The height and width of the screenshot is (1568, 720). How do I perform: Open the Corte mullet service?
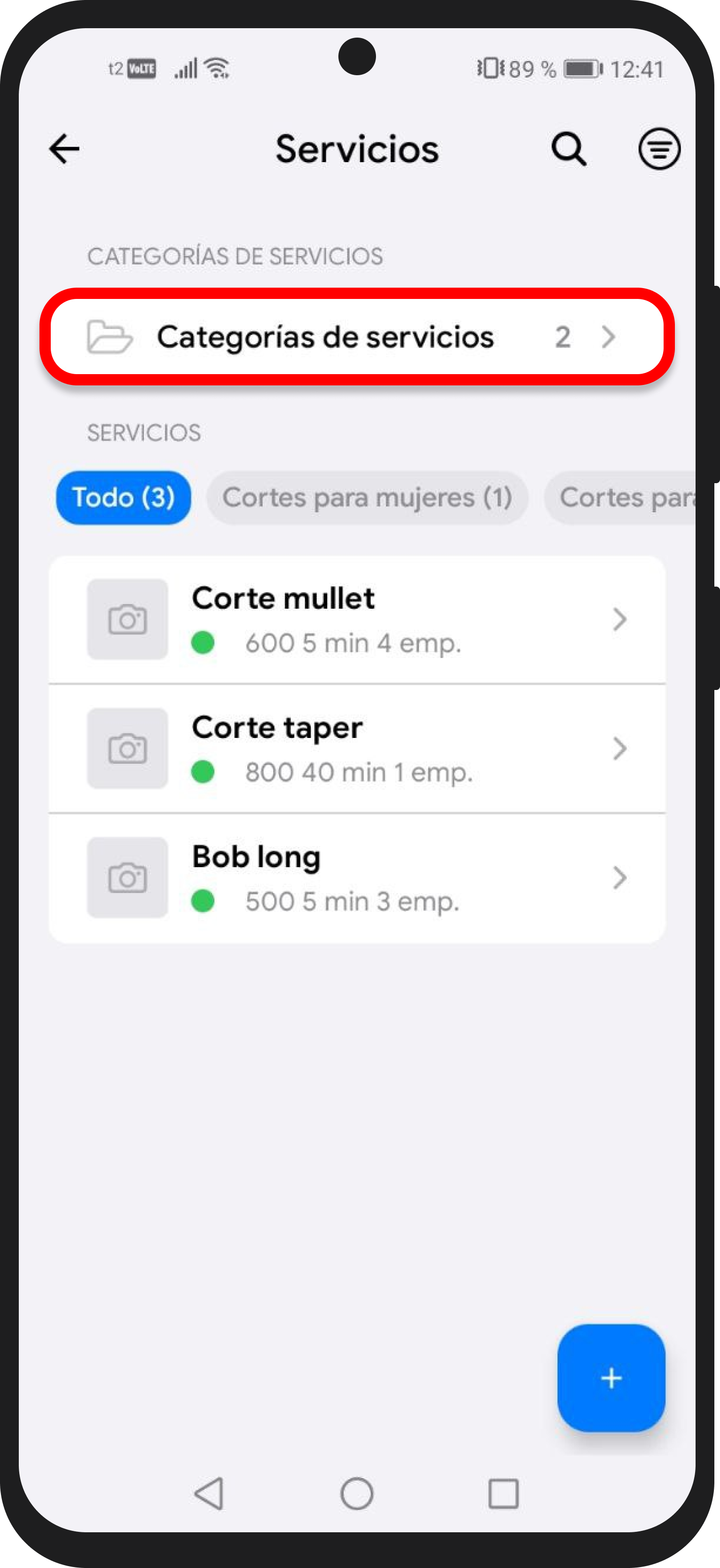tap(357, 619)
